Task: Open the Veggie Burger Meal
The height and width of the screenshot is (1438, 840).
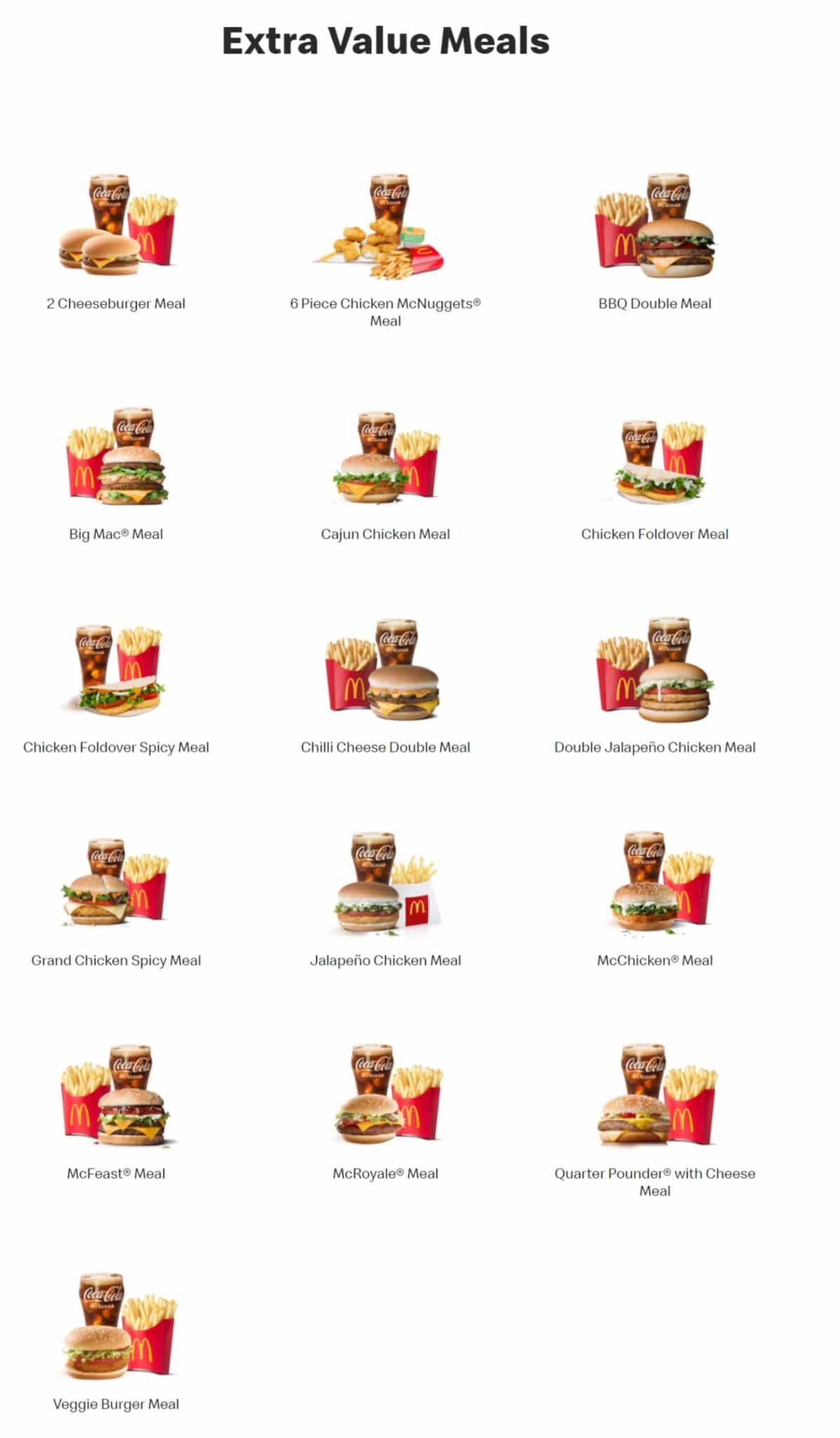Action: pos(116,1326)
